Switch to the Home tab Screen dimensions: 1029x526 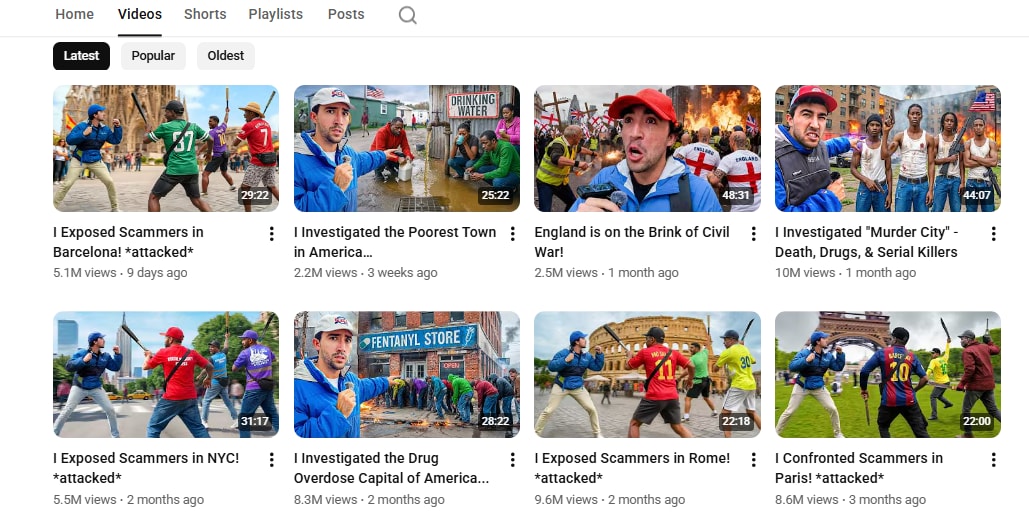tap(74, 14)
